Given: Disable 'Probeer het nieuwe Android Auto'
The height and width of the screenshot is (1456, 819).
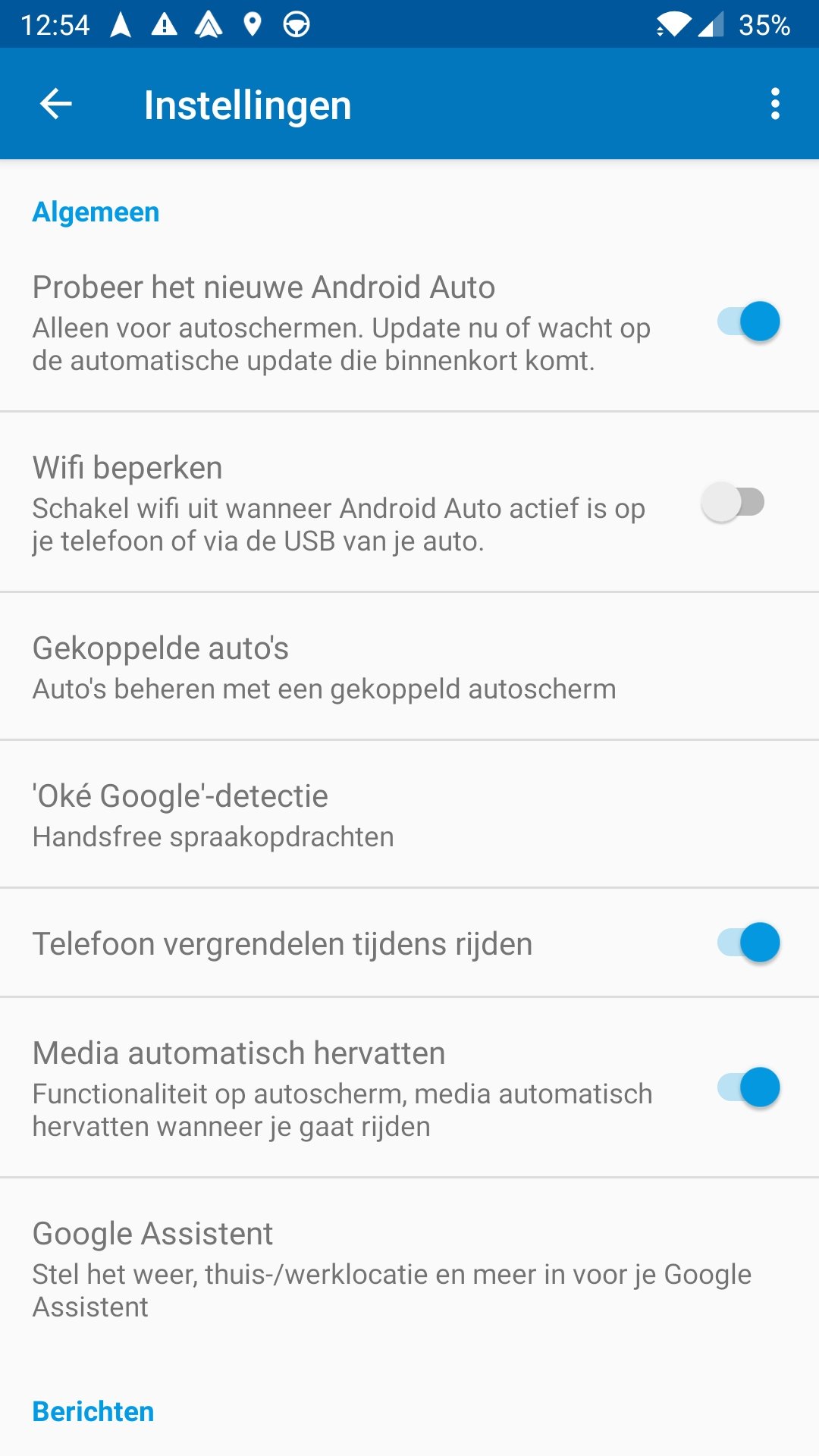Looking at the screenshot, I should (748, 322).
